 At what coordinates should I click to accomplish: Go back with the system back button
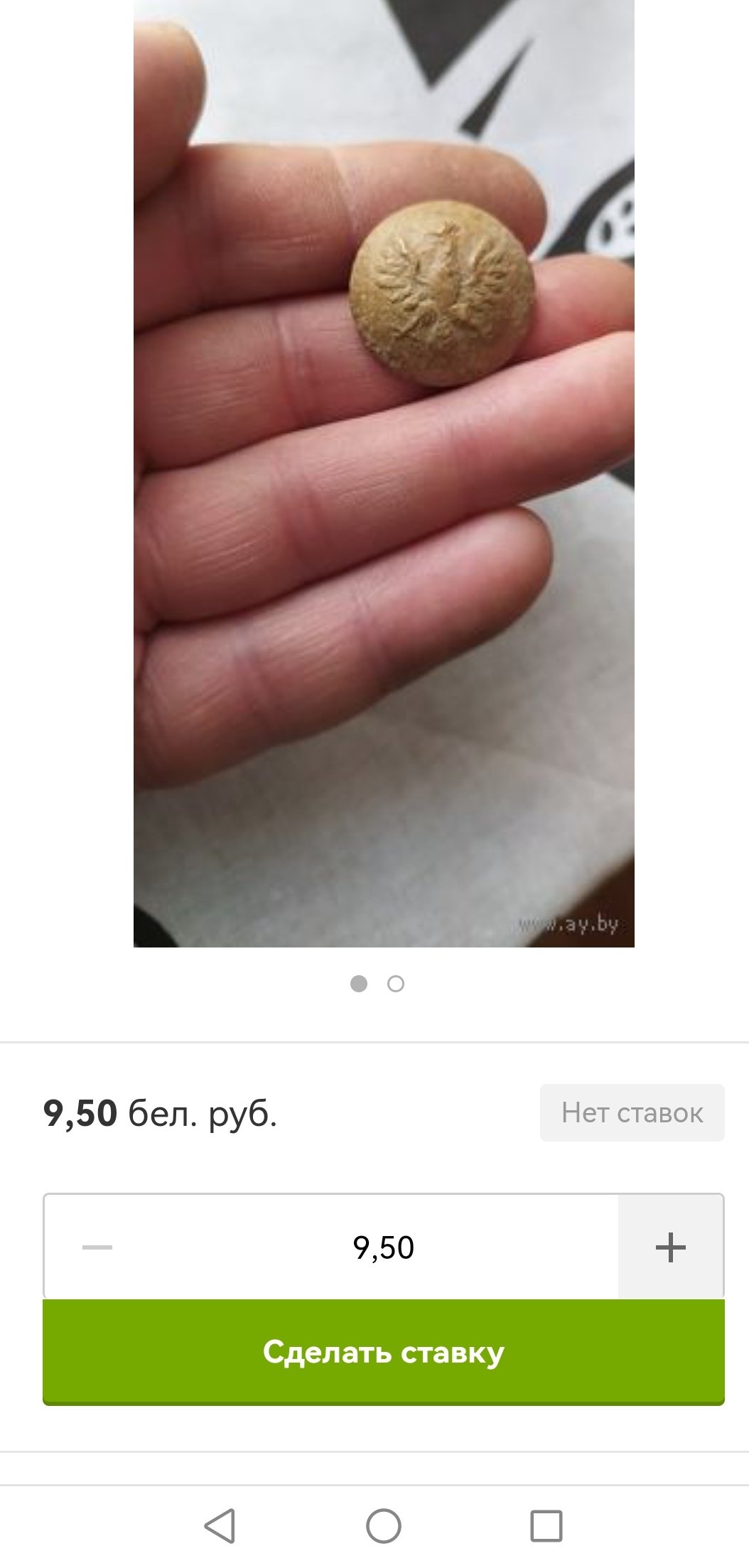click(x=220, y=1525)
